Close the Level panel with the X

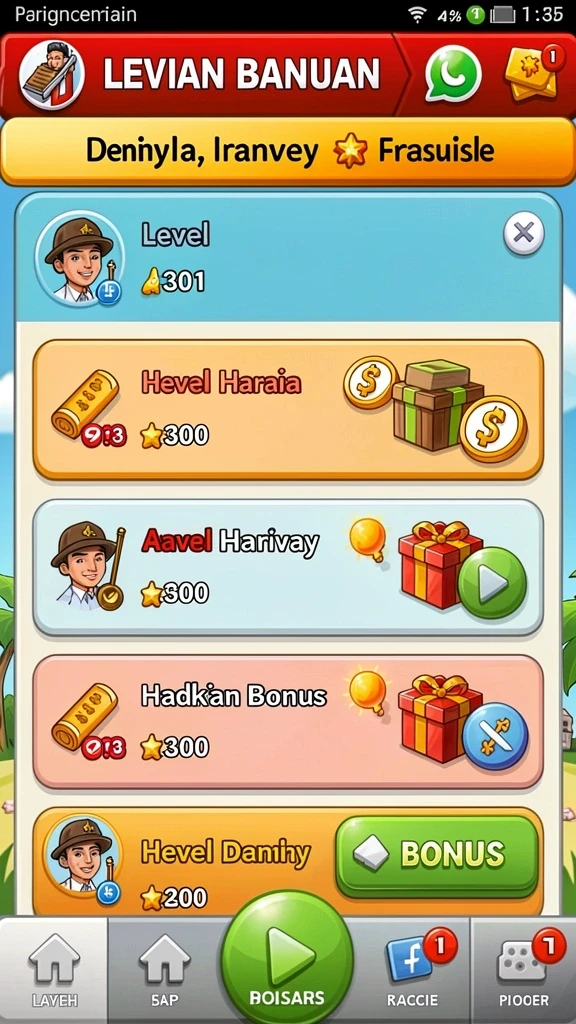pos(524,233)
